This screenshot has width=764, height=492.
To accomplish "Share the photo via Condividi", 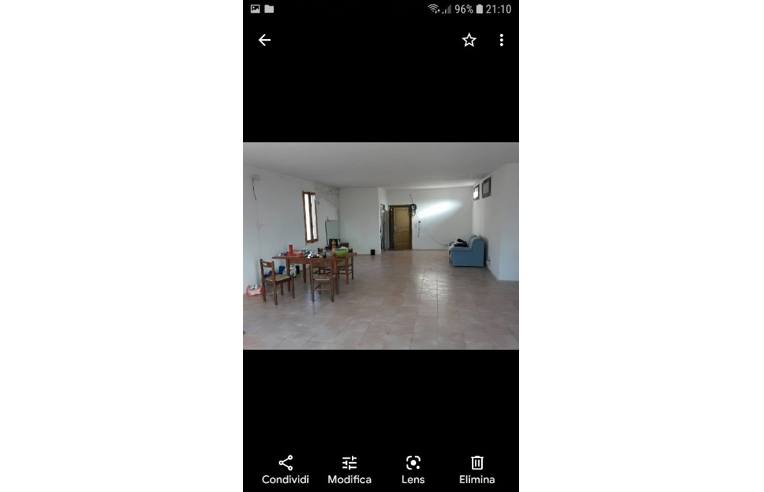I will (285, 468).
